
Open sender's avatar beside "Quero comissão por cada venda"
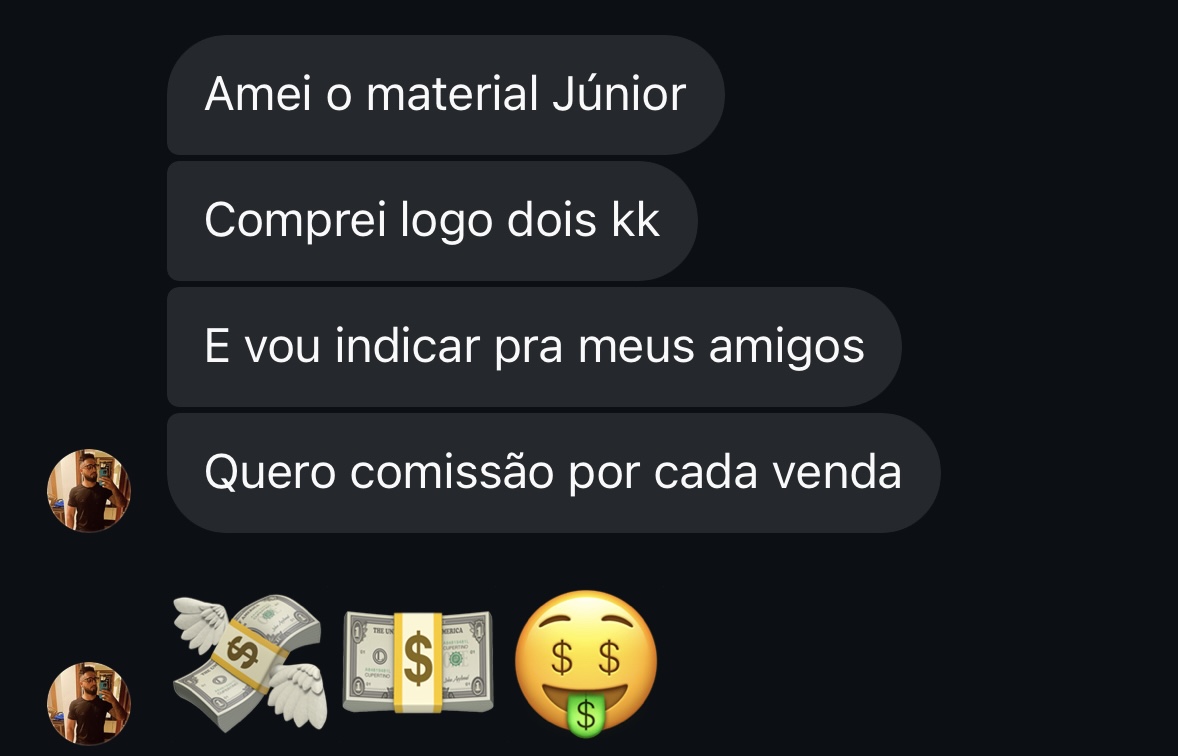coord(89,490)
